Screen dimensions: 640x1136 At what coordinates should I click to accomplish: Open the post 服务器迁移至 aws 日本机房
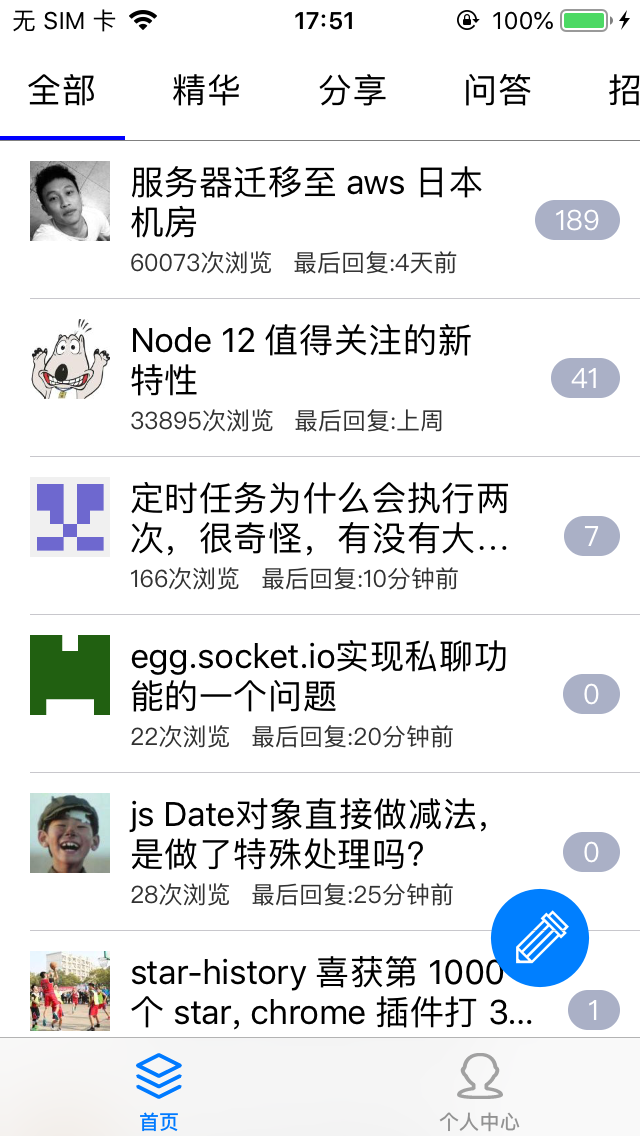320,220
